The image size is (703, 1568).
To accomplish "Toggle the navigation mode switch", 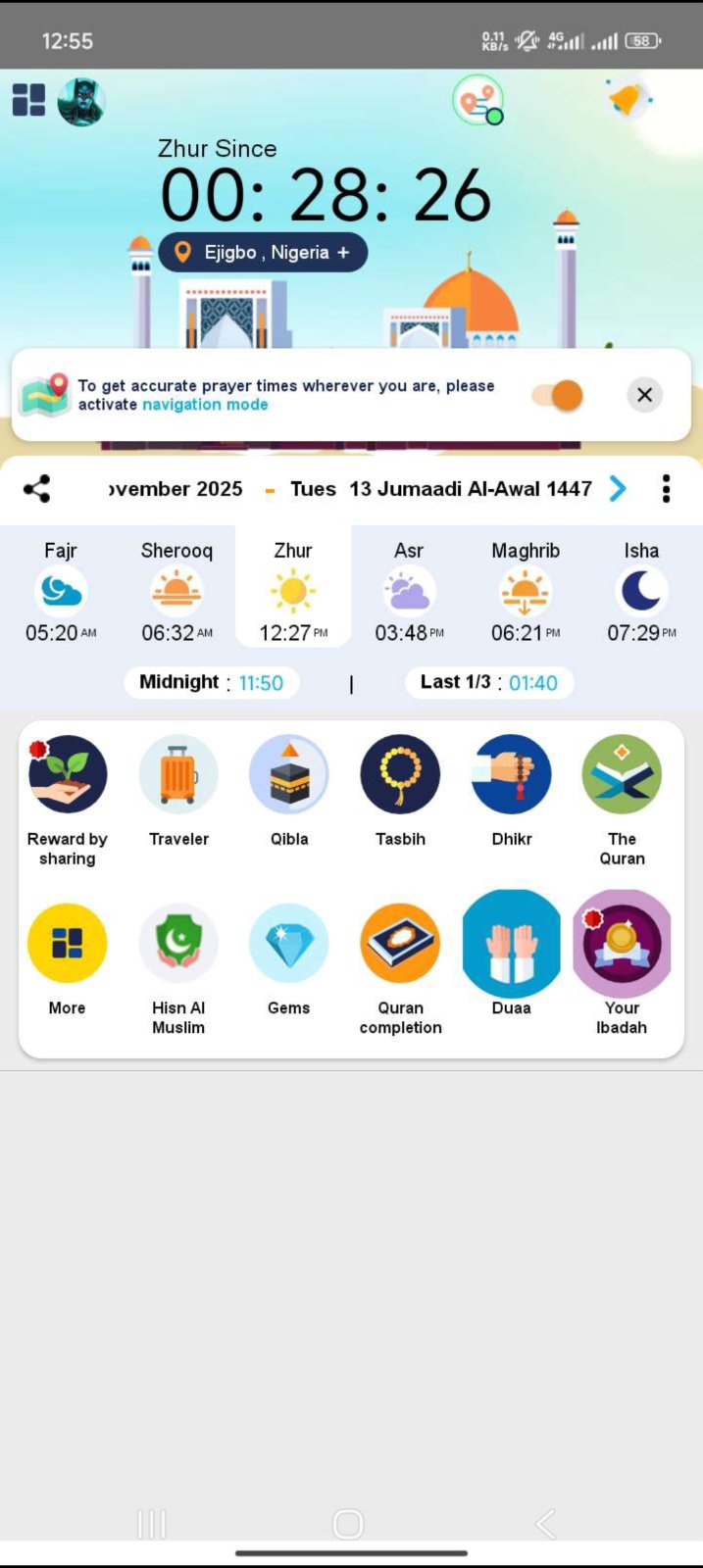I will [558, 395].
